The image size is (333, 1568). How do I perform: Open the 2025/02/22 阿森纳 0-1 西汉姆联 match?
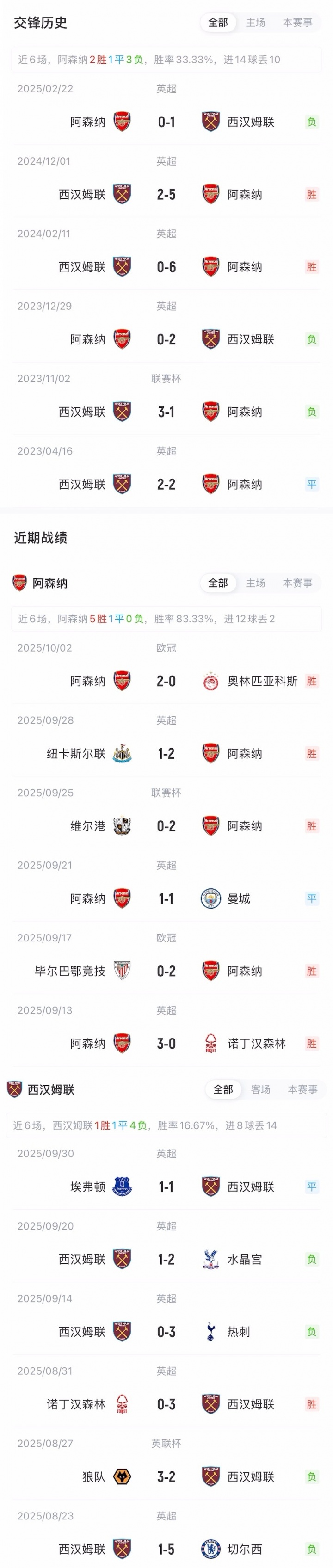coord(166,122)
